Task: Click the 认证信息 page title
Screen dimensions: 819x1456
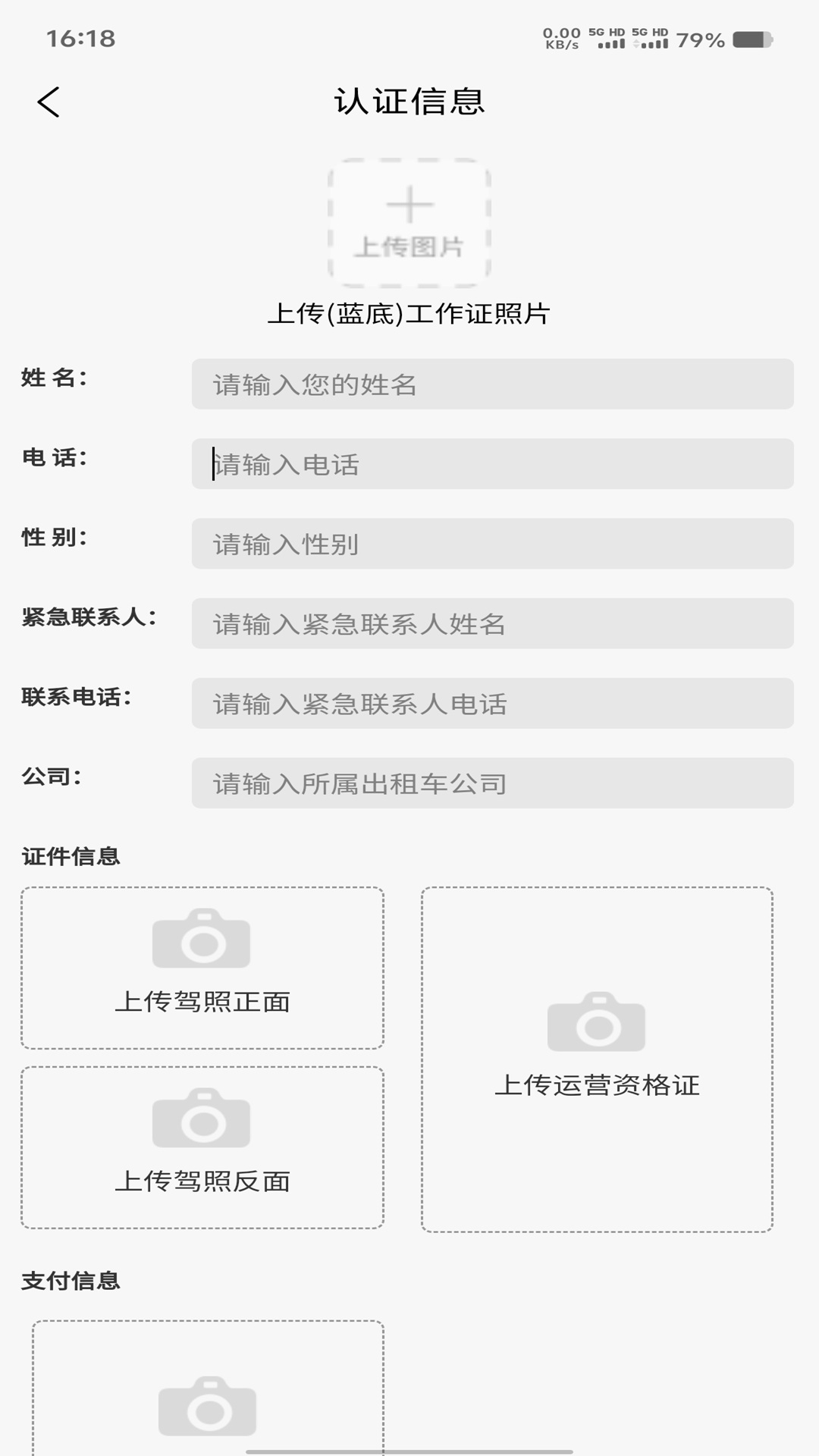Action: [x=409, y=102]
